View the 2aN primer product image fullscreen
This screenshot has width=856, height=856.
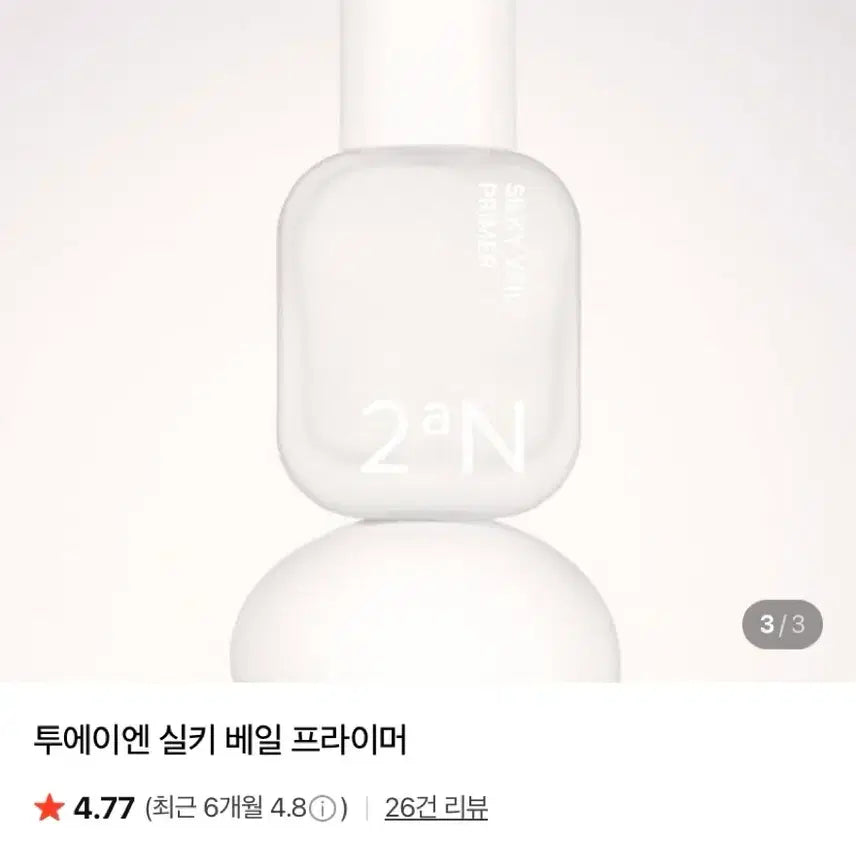(428, 340)
